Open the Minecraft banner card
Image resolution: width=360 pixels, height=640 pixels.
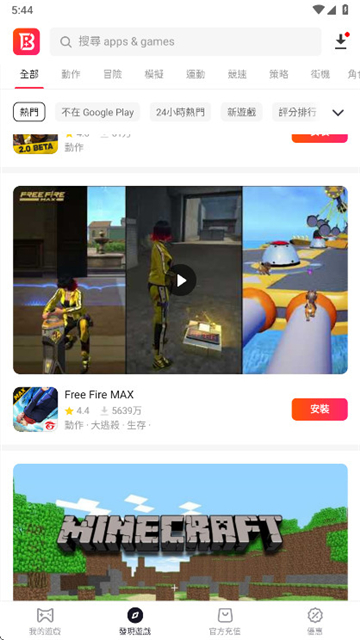click(180, 532)
